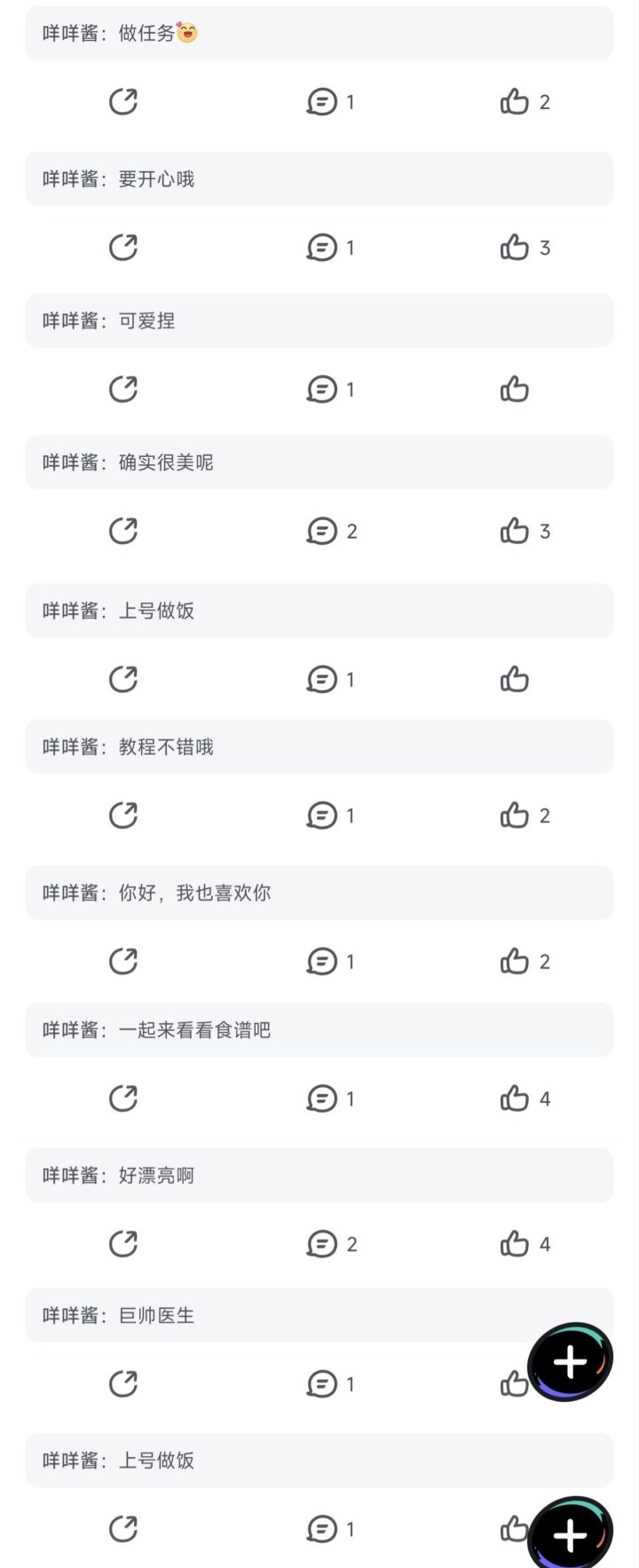Share the post under 做任务 comment
The image size is (639, 1568).
click(x=123, y=102)
